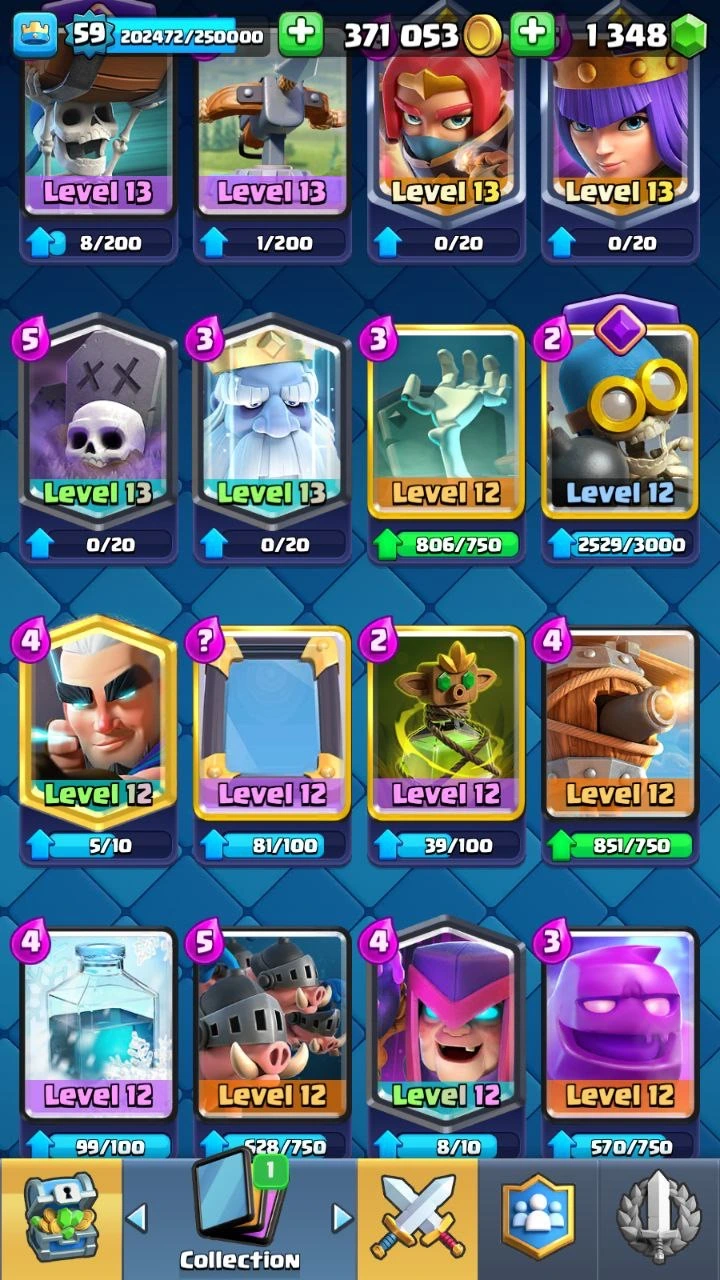The image size is (720, 1280).
Task: Open the Magic Archer card
Action: coord(98,722)
